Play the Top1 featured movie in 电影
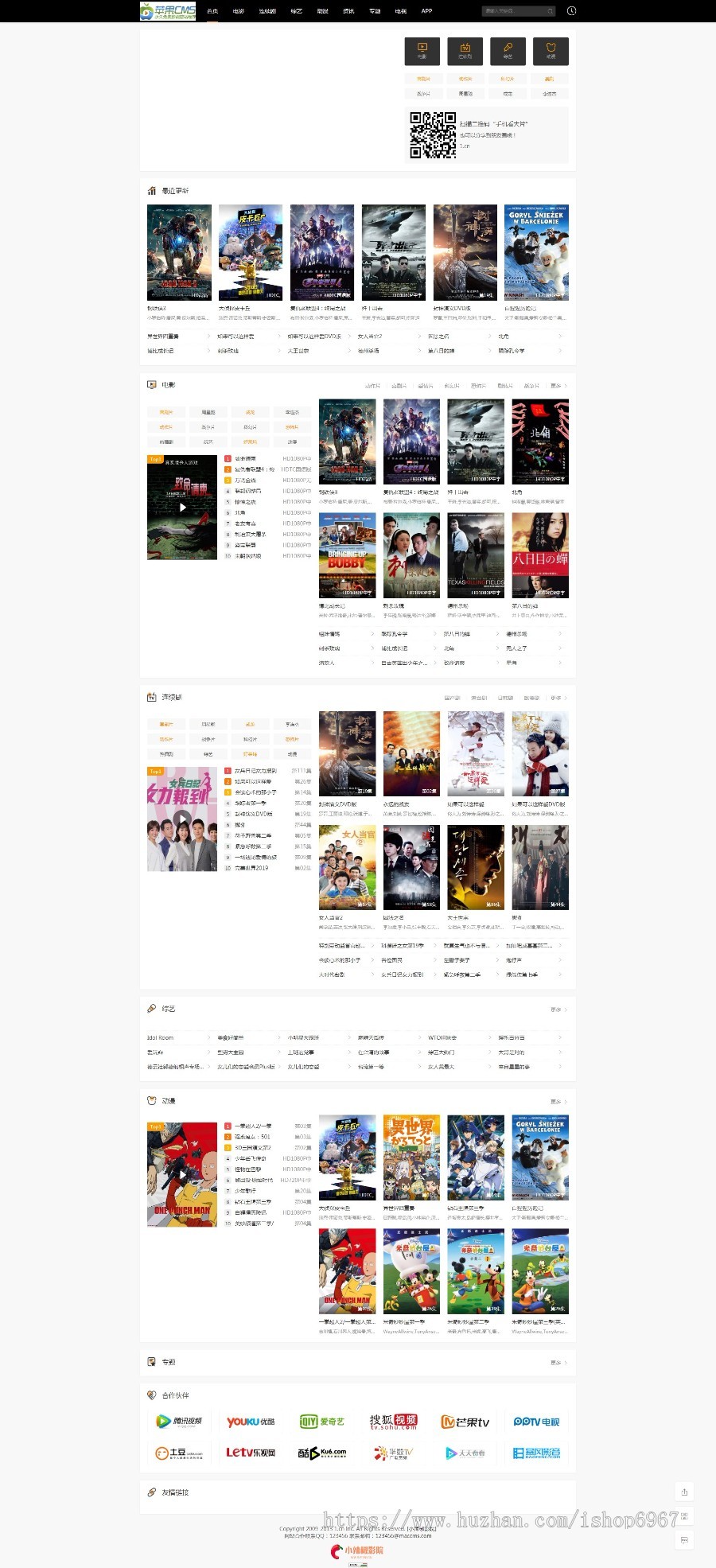The image size is (716, 1568). (182, 507)
